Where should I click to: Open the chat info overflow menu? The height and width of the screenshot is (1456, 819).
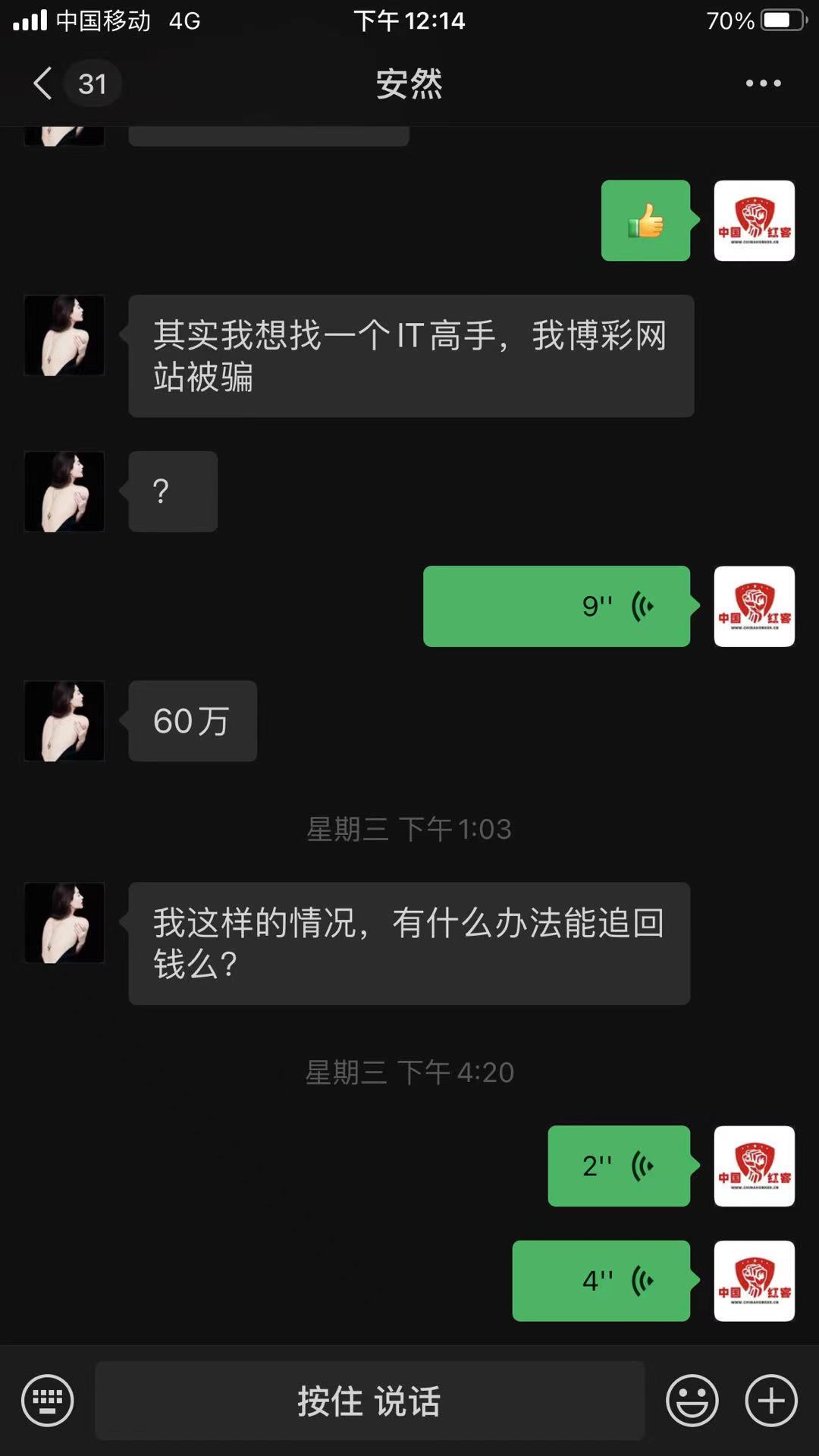pos(763,83)
